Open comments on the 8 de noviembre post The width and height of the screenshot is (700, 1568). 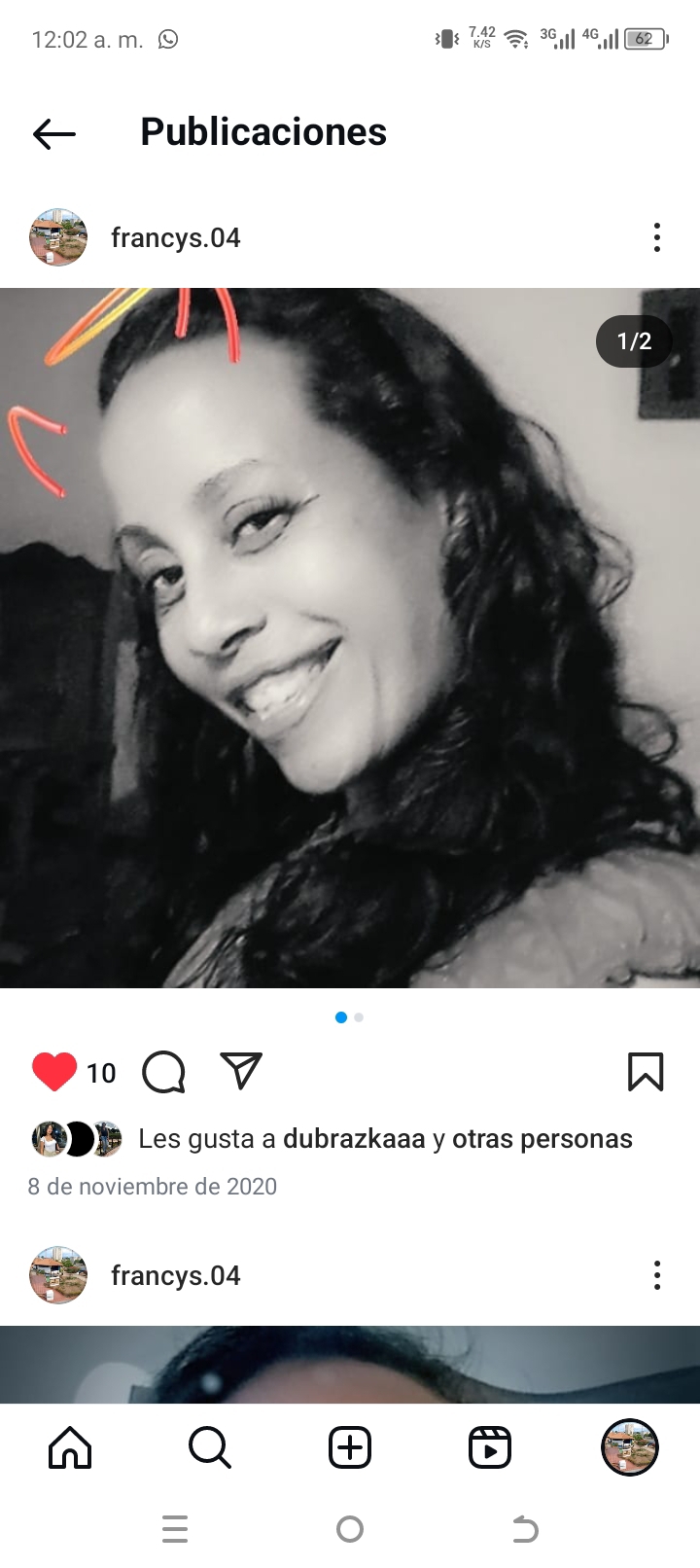[163, 1072]
